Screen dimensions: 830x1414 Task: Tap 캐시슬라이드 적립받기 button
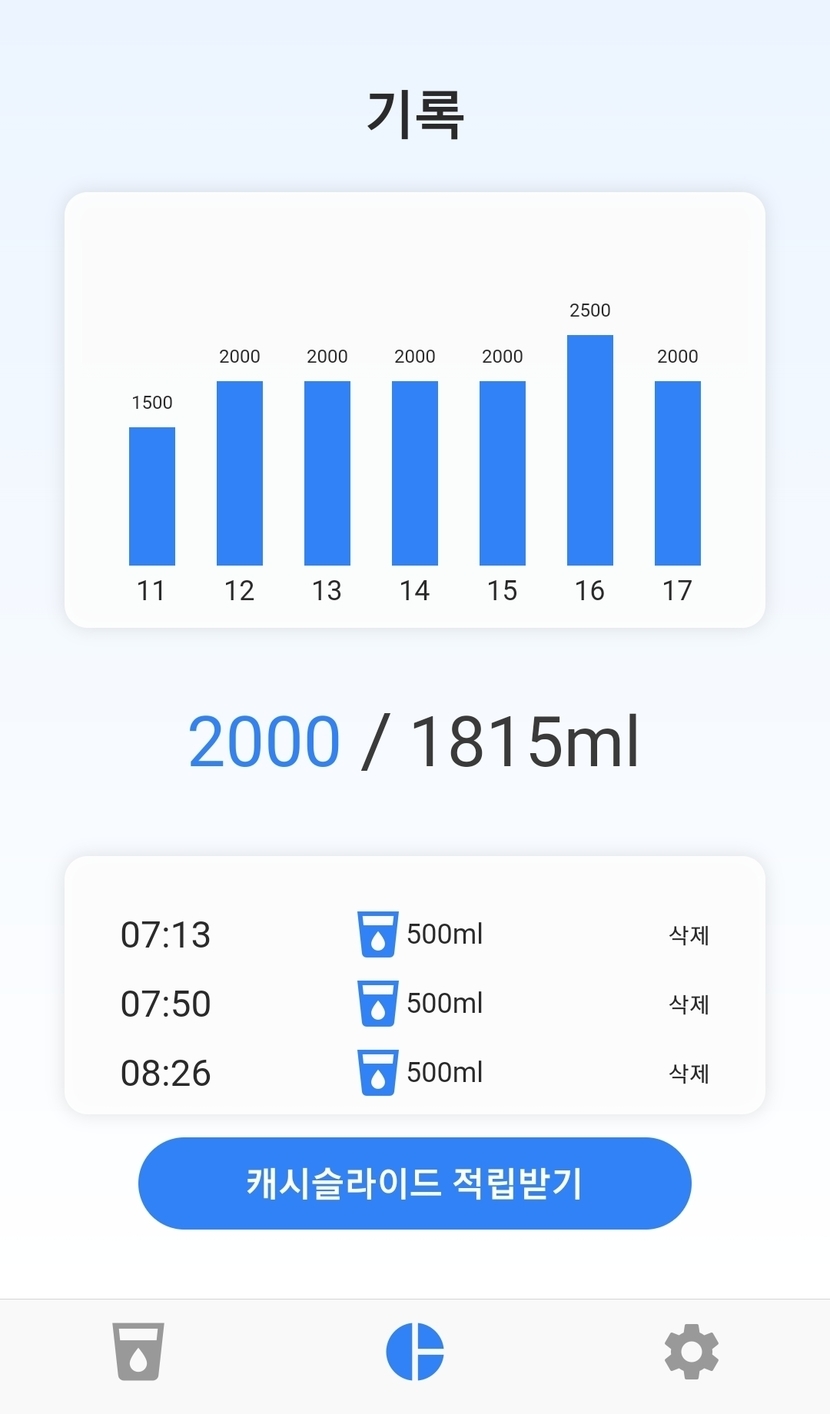coord(414,1183)
